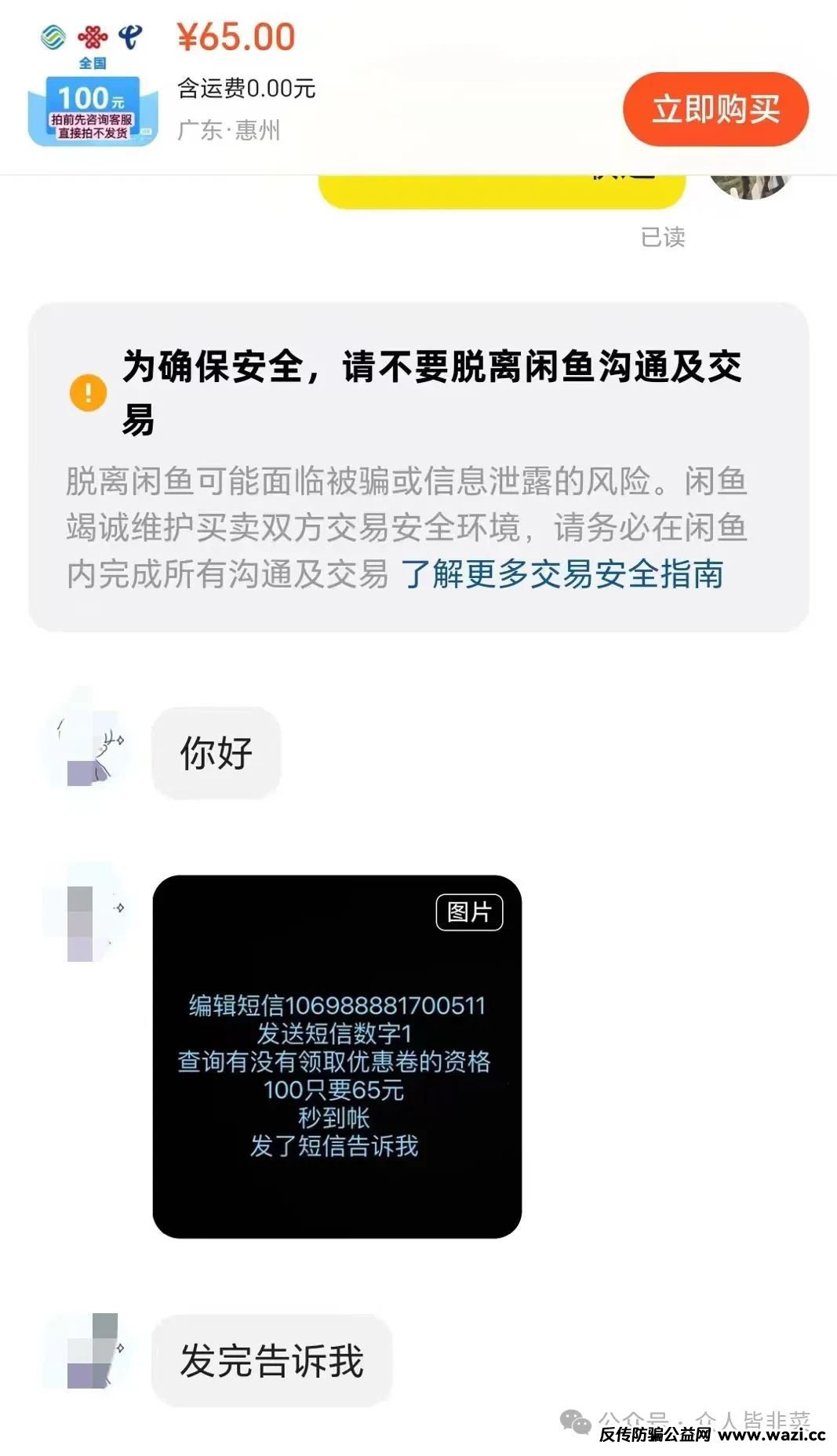This screenshot has height=1456, width=837.
Task: Open the 了解更多交易安全指南 link
Action: coord(564,575)
